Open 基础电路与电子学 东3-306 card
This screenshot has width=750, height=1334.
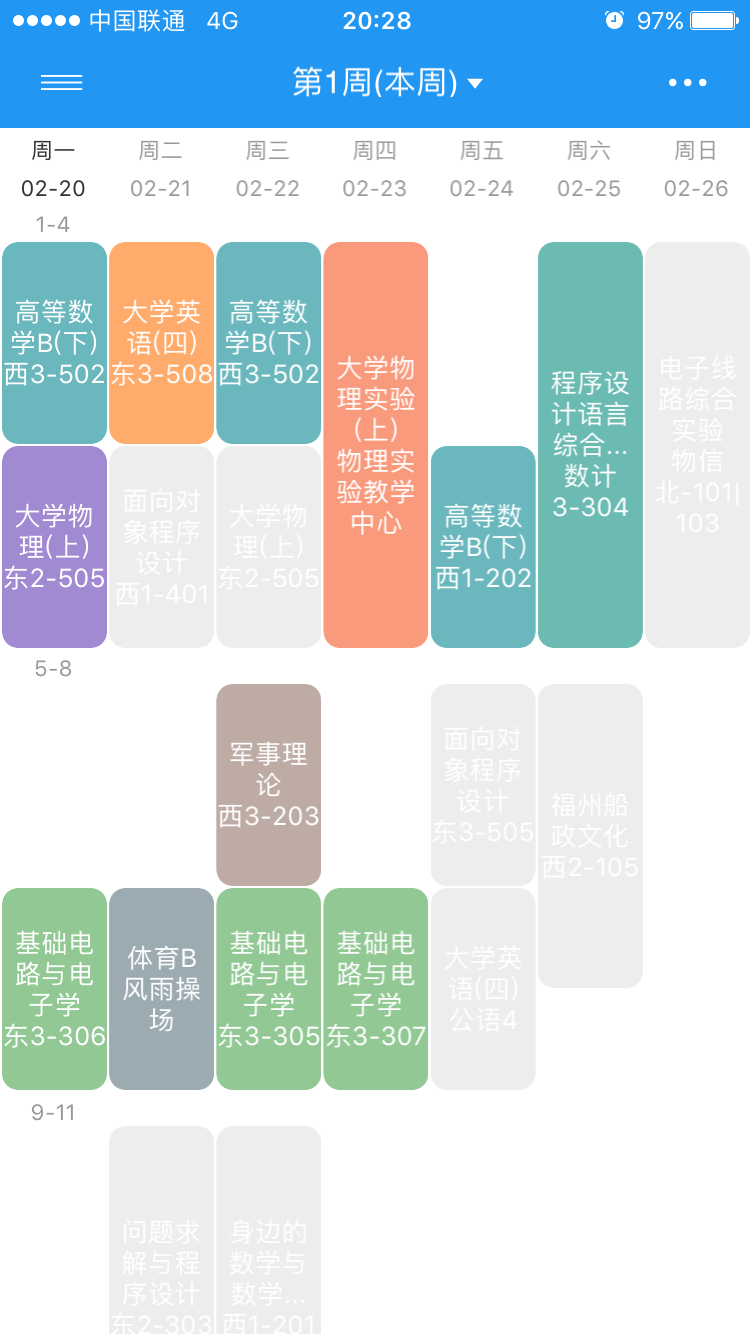click(x=54, y=989)
